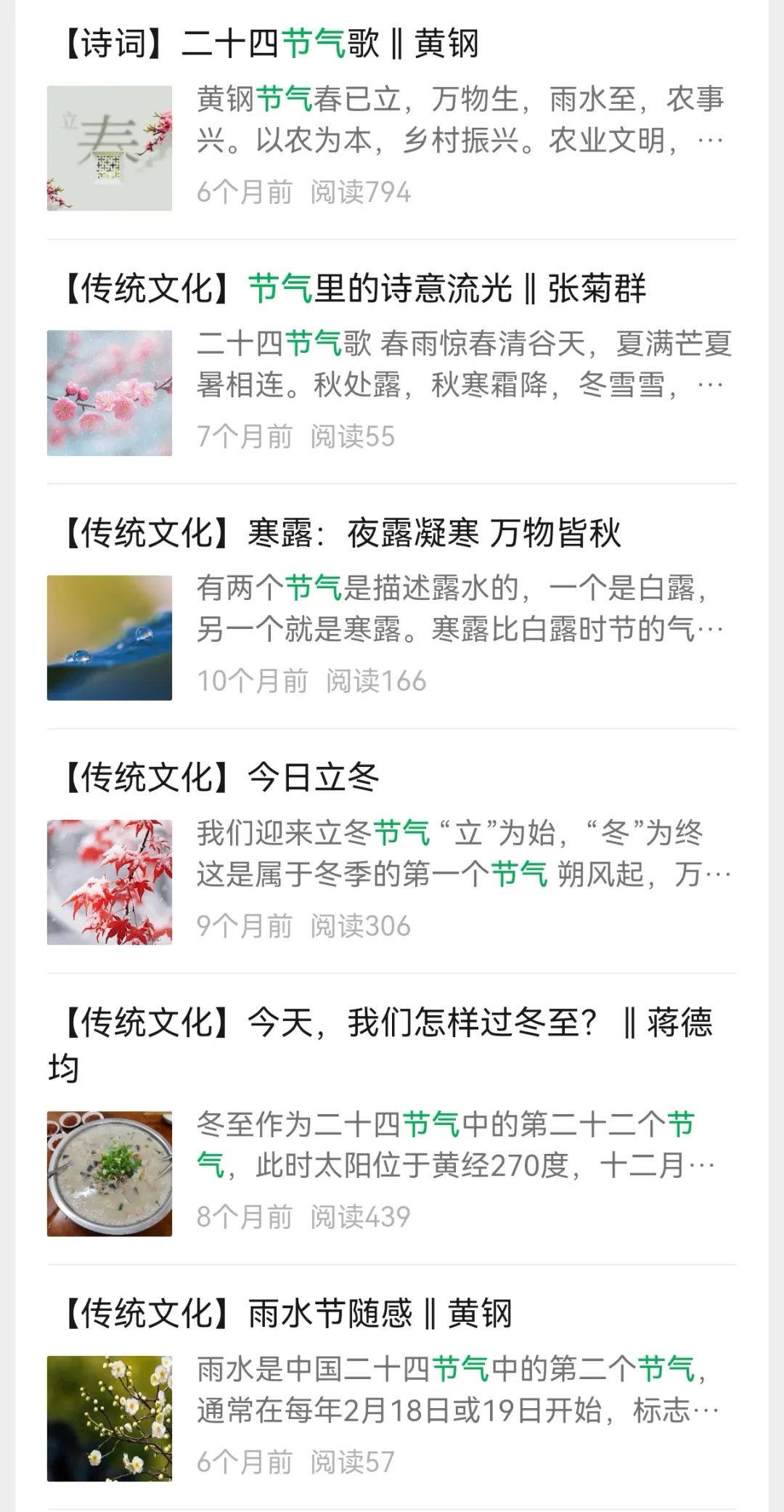Click the water droplet leaf thumbnail
The width and height of the screenshot is (784, 1512).
(x=109, y=637)
